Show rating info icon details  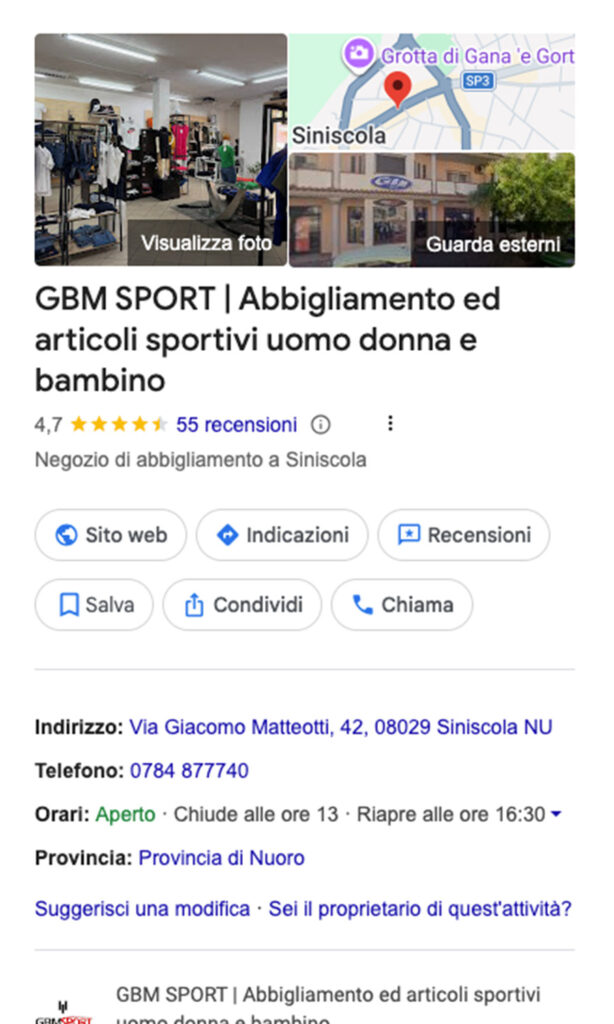click(320, 424)
